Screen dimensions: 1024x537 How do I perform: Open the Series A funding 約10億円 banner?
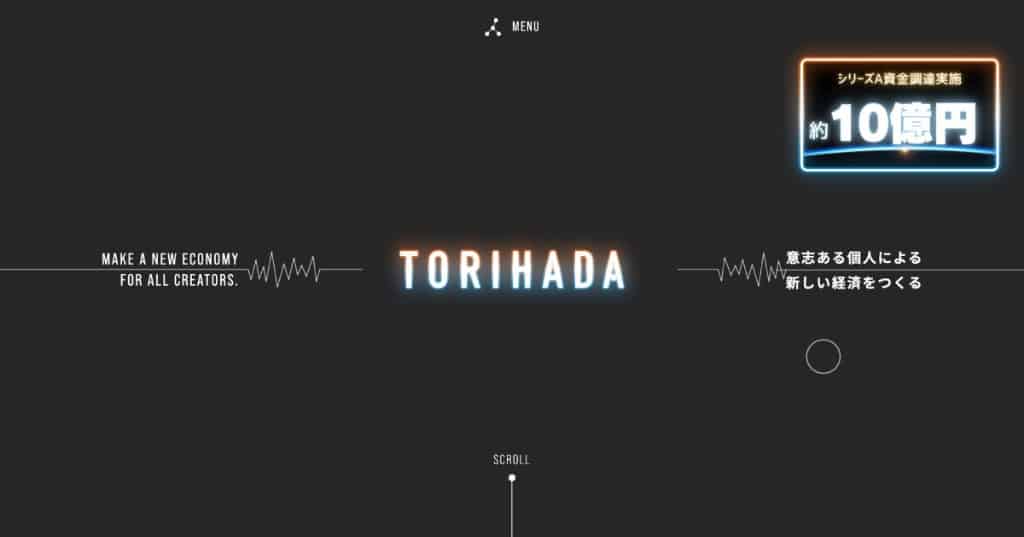pos(899,115)
